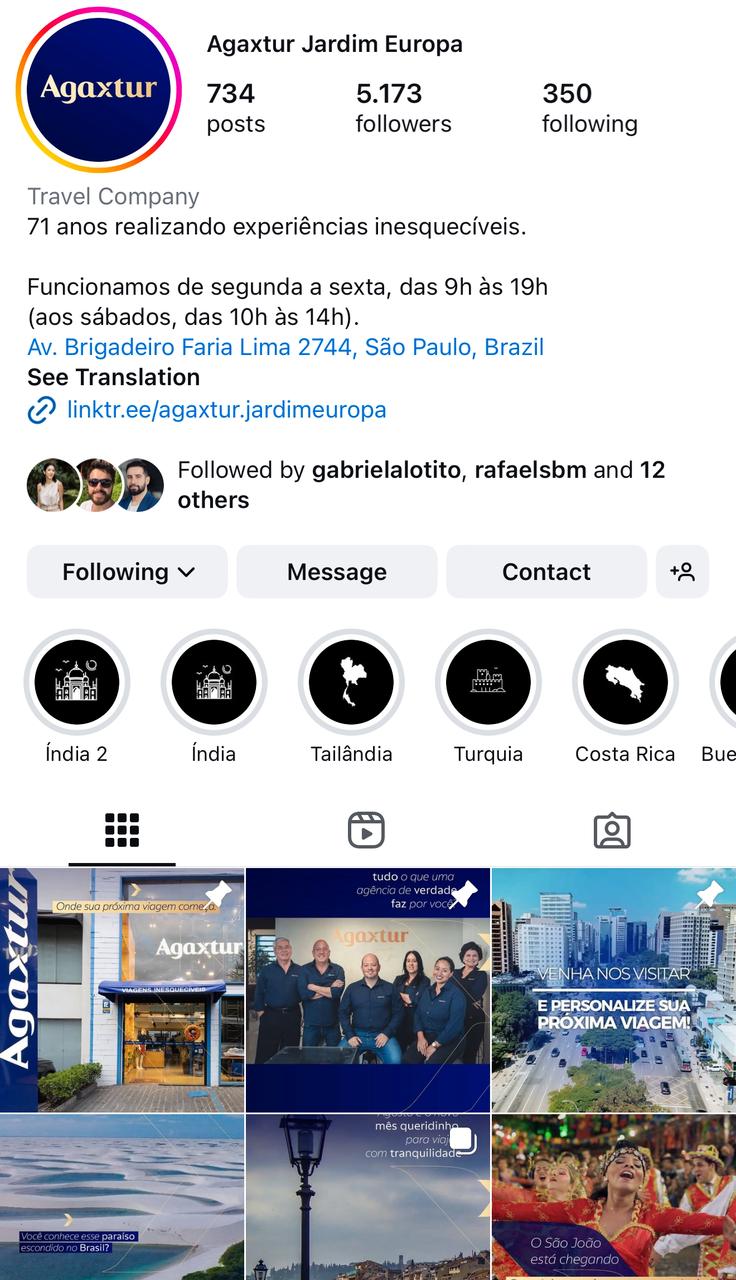The image size is (736, 1280).
Task: Expand the Following dropdown button
Action: click(x=127, y=572)
